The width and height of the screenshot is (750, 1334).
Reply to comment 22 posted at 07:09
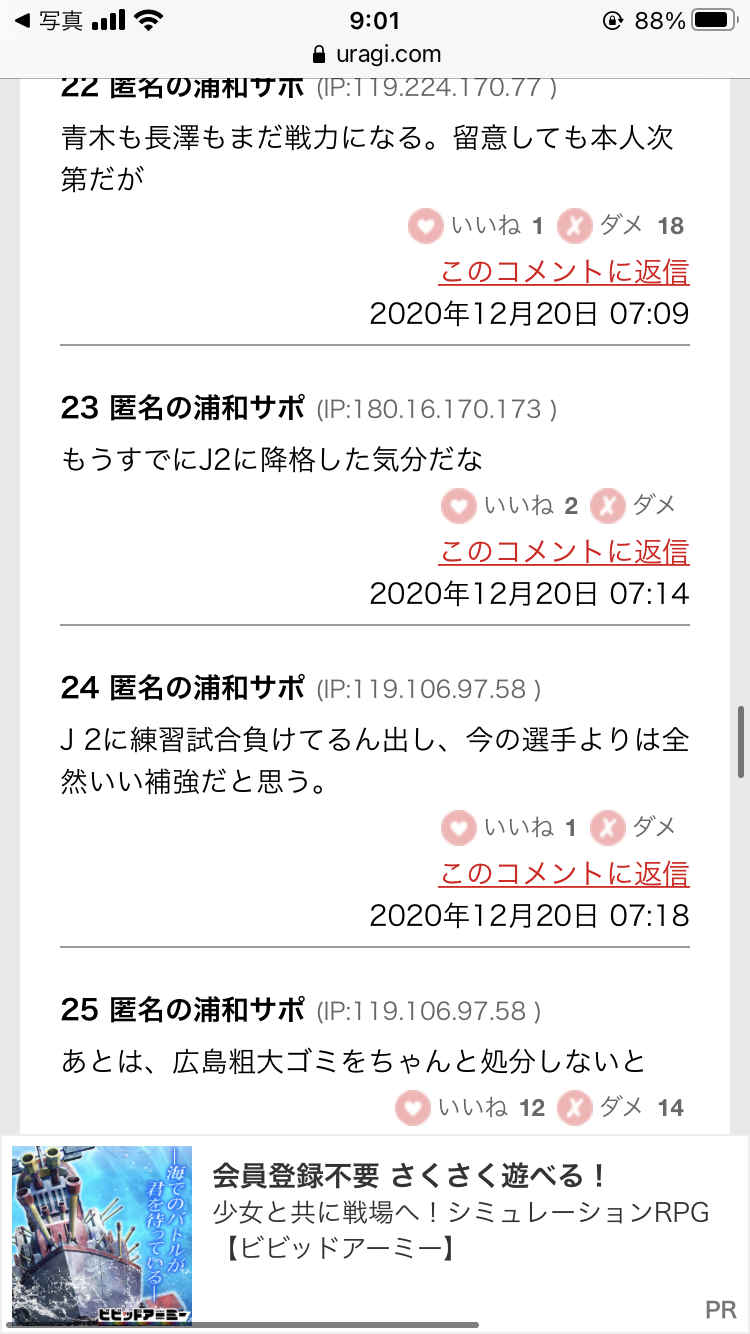pos(564,271)
